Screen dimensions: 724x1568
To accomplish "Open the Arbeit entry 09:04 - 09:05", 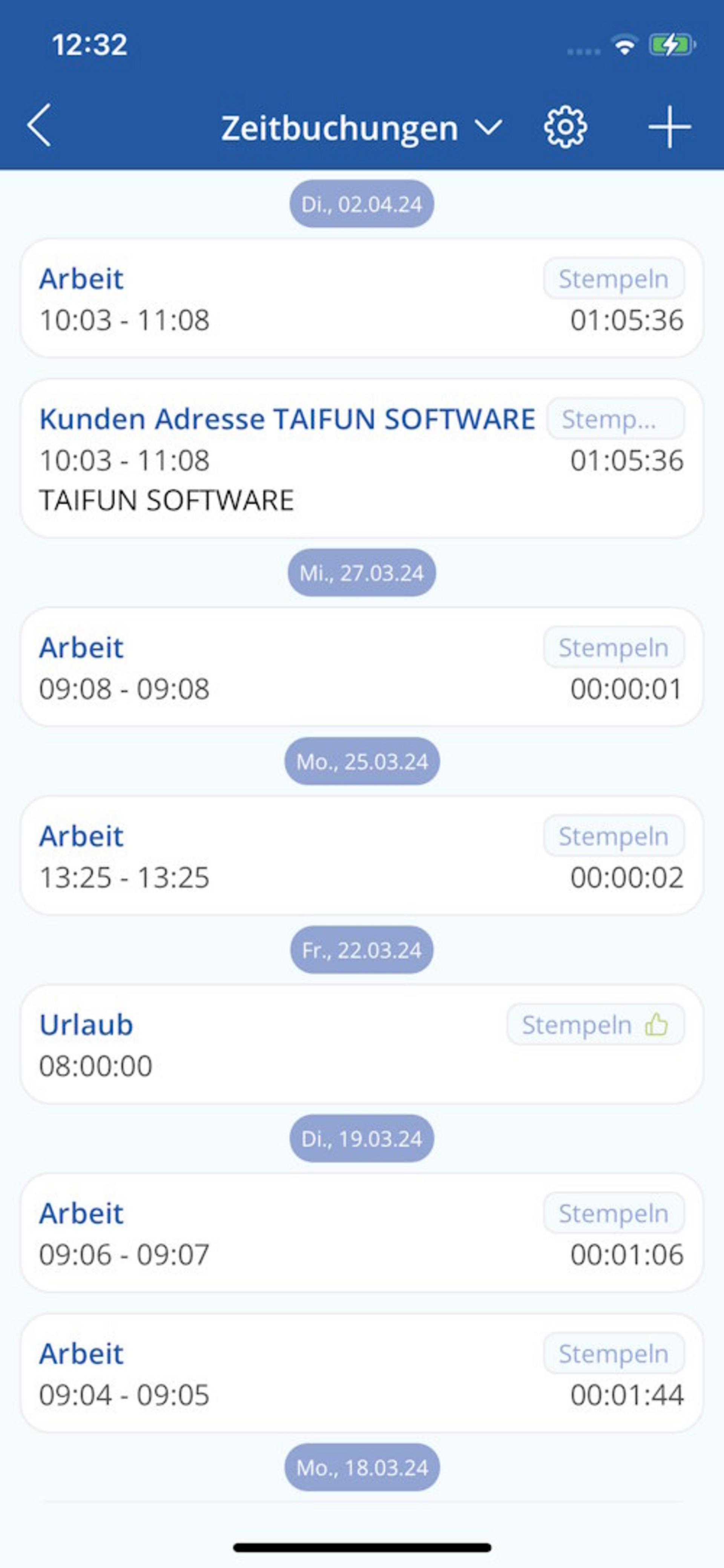I will 362,1373.
